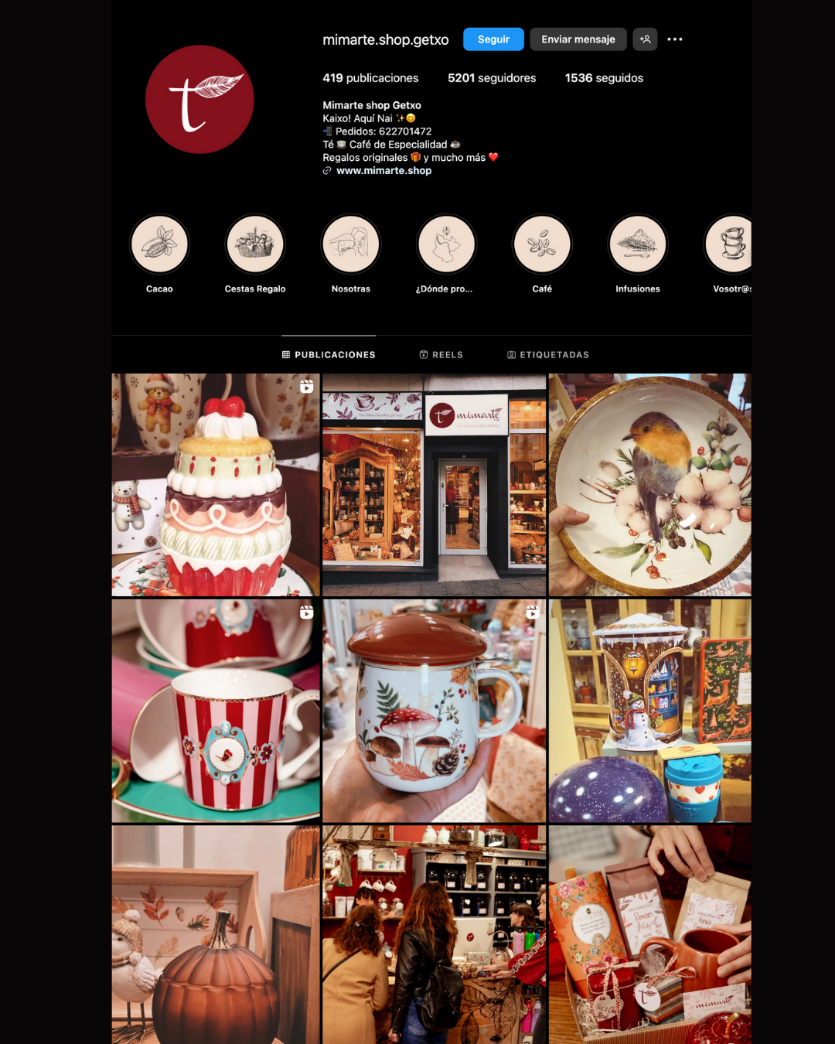The height and width of the screenshot is (1044, 835).
Task: Open the Infusiones story highlight
Action: (637, 245)
